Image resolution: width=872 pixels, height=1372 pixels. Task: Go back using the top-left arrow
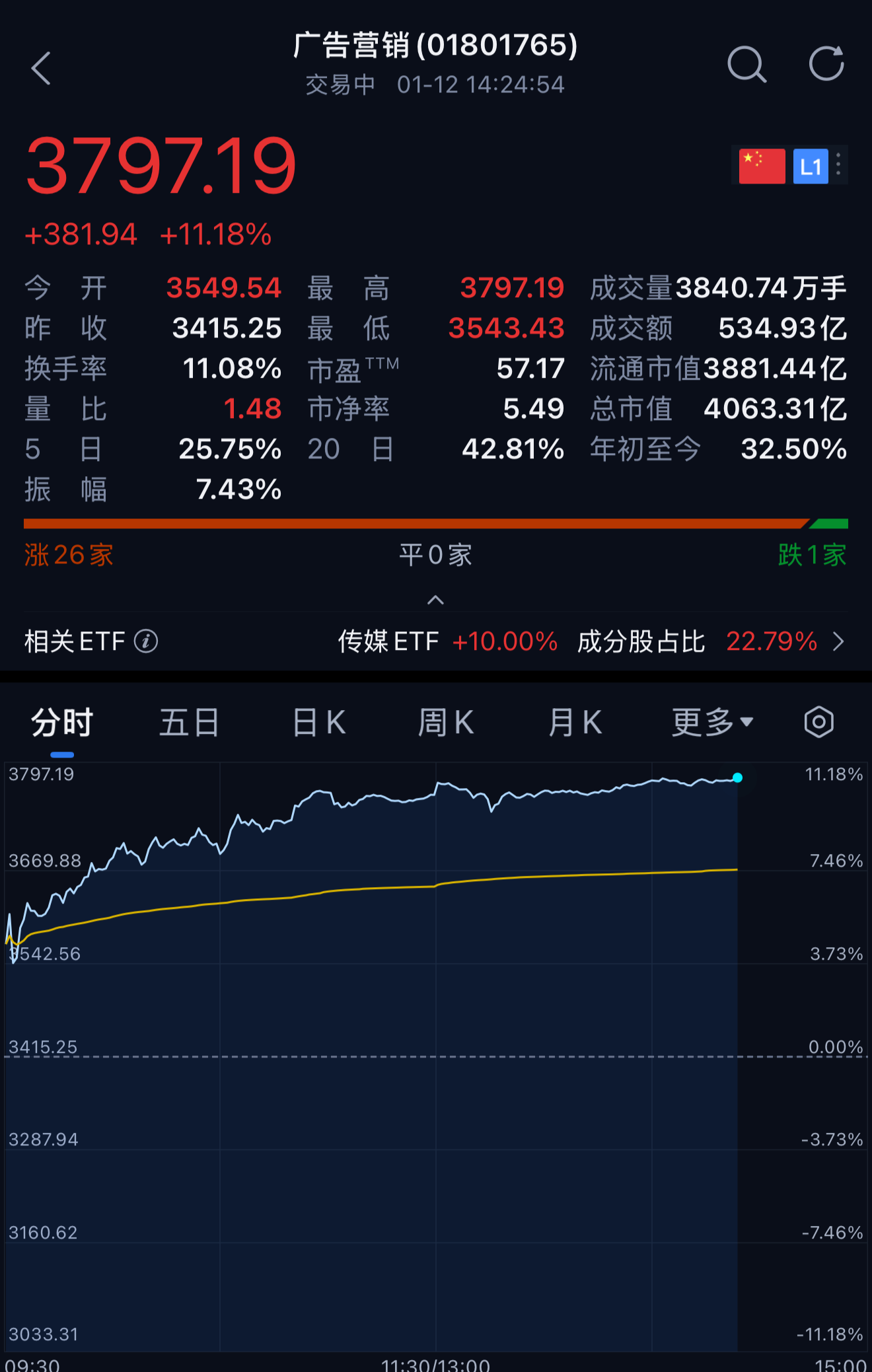point(41,68)
